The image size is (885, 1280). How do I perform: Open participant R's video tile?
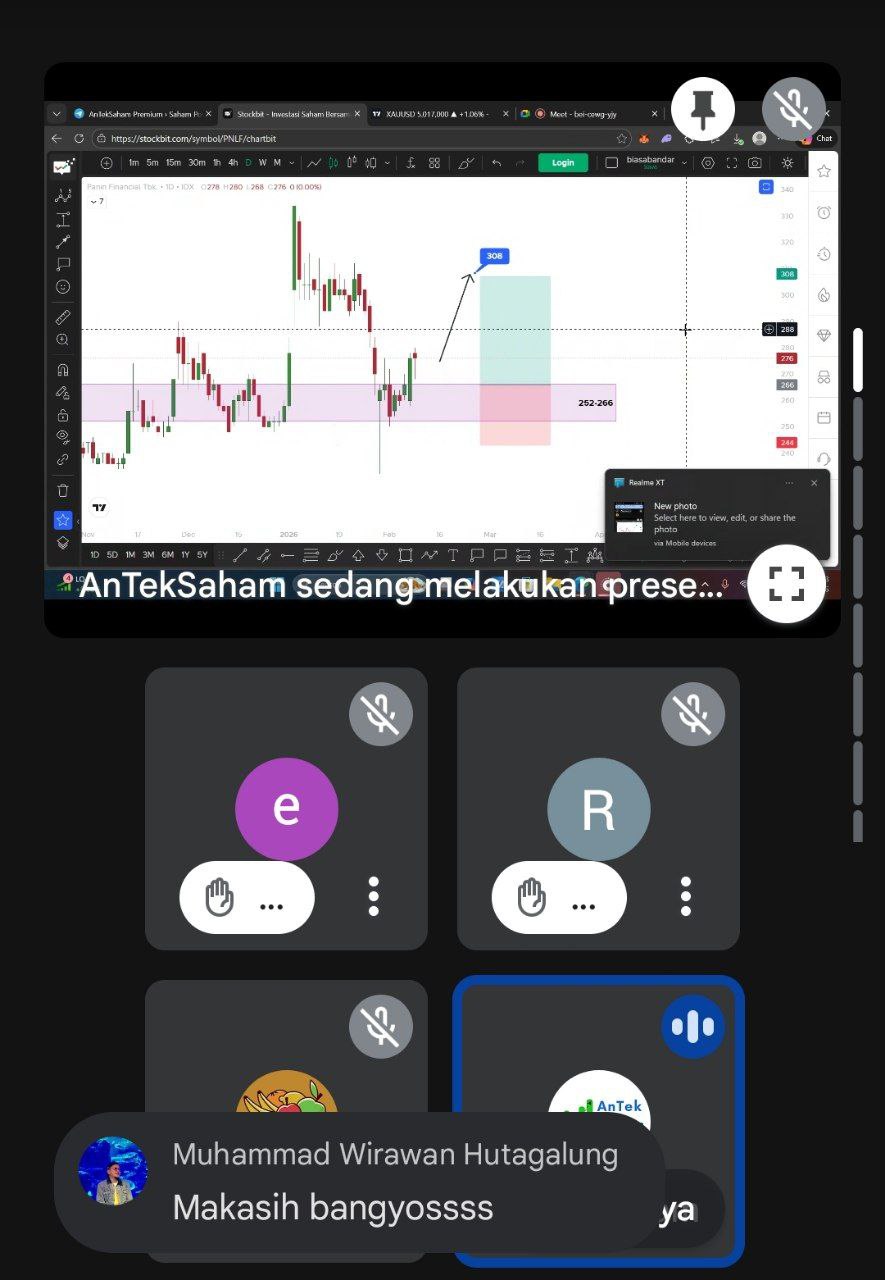coord(598,780)
